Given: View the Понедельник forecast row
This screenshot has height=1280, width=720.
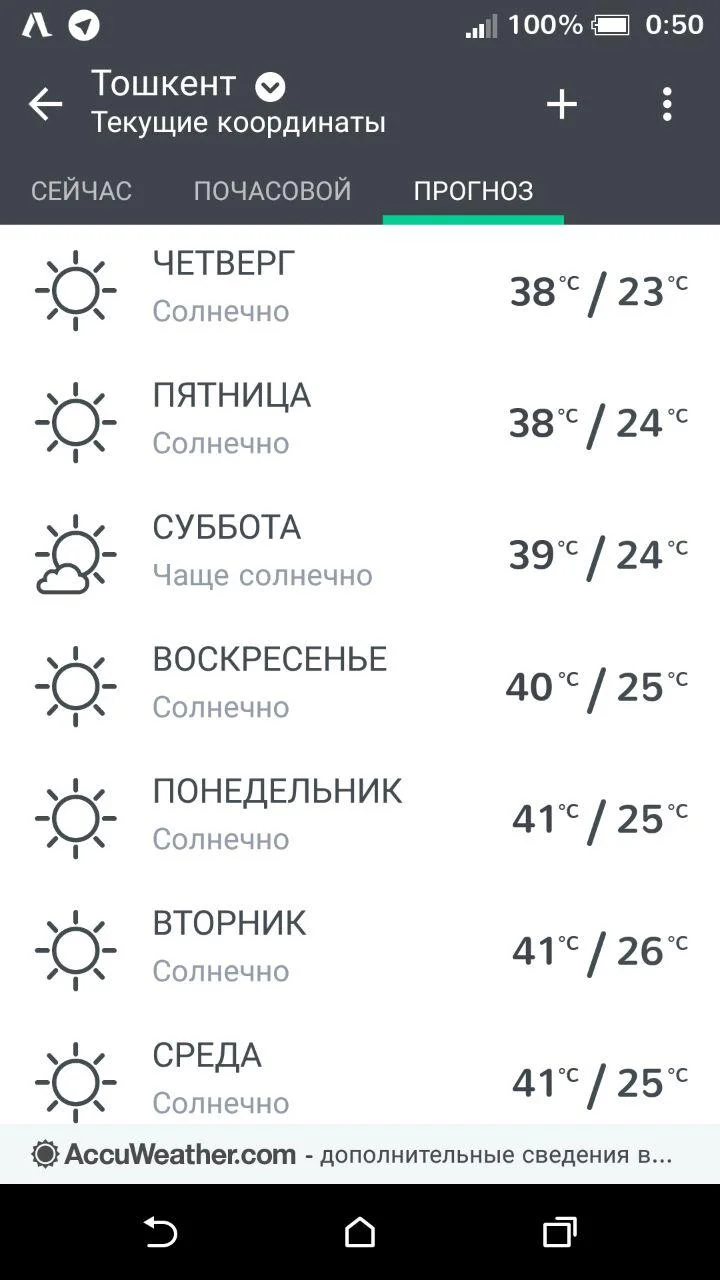Looking at the screenshot, I should (x=360, y=819).
